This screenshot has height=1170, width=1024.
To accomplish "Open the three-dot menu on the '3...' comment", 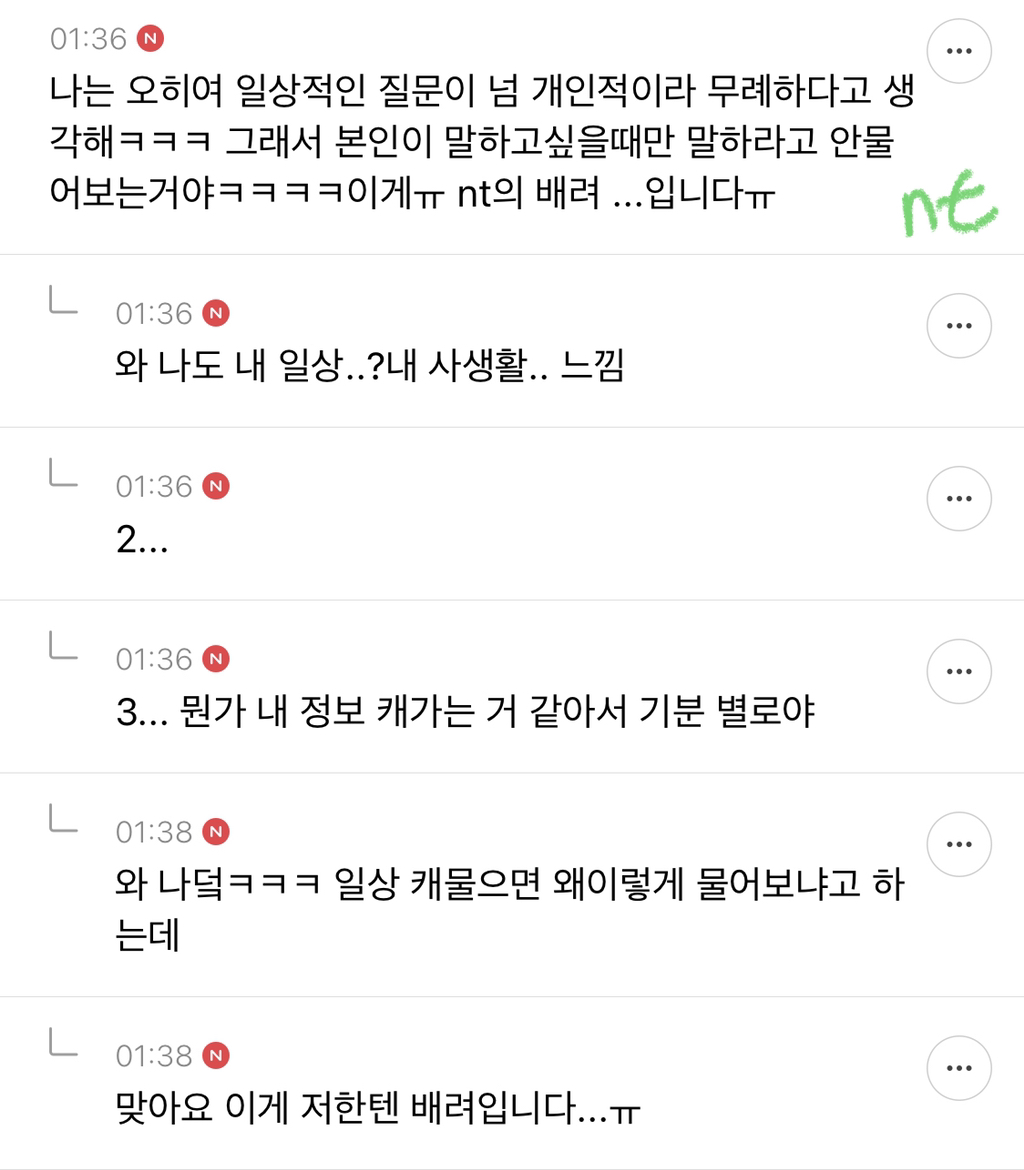I will (x=958, y=670).
